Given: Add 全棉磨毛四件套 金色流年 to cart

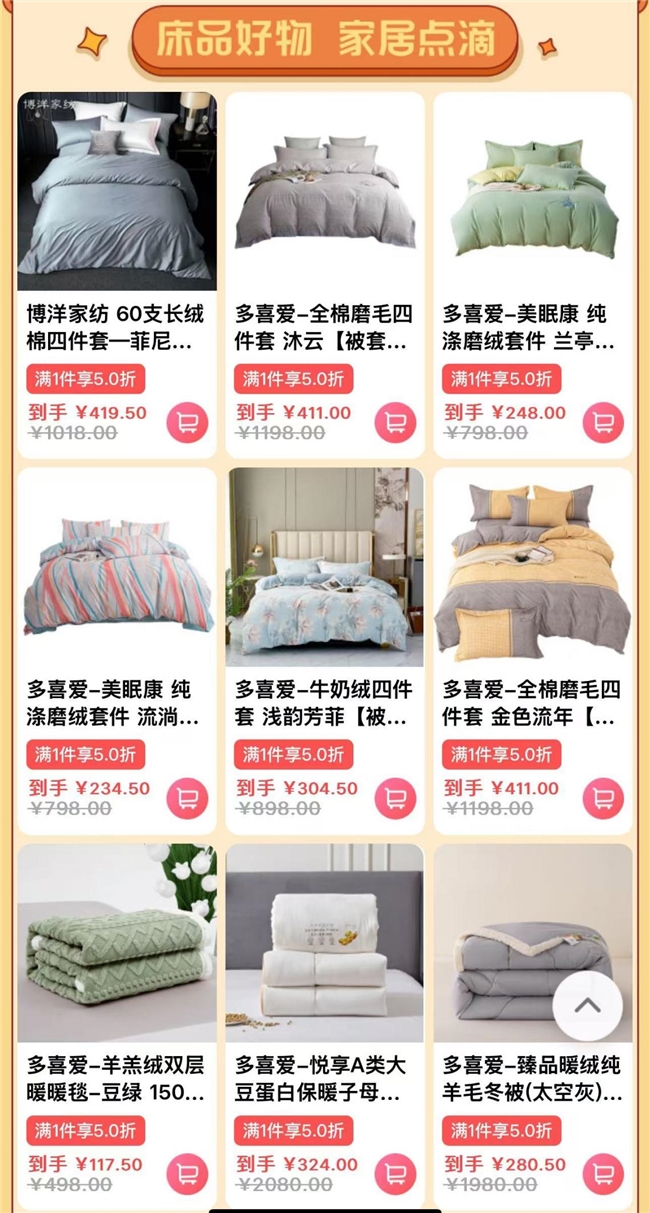Looking at the screenshot, I should pyautogui.click(x=603, y=798).
